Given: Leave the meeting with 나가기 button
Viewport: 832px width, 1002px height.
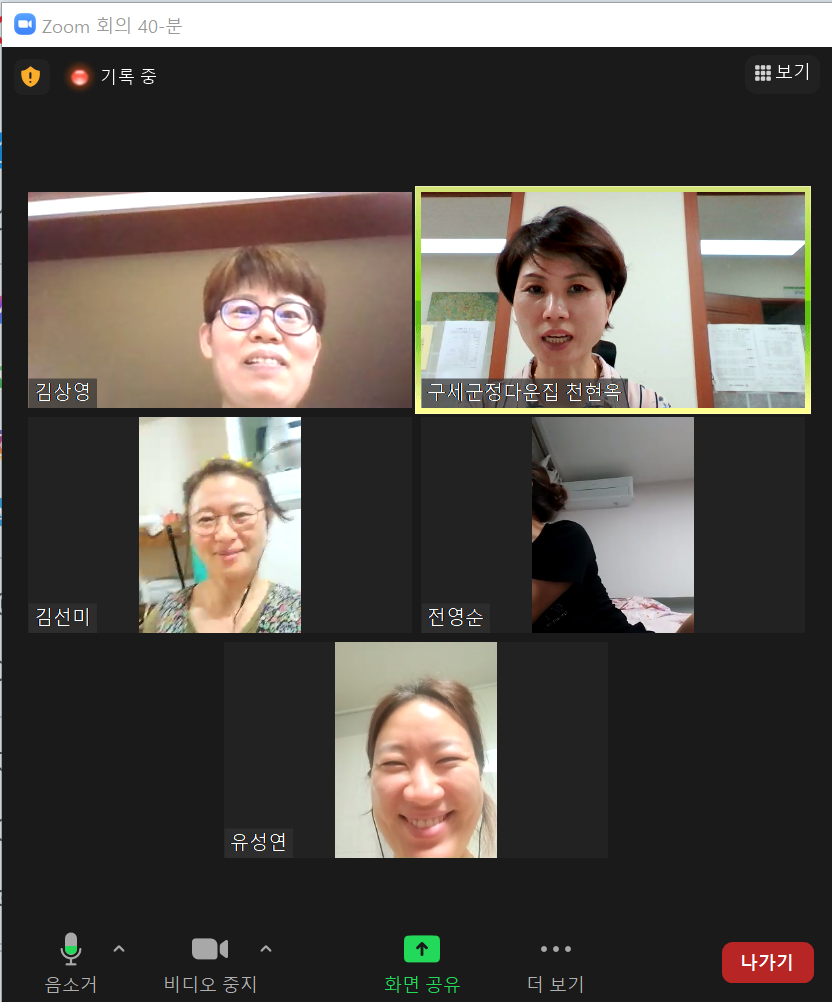Looking at the screenshot, I should point(767,962).
